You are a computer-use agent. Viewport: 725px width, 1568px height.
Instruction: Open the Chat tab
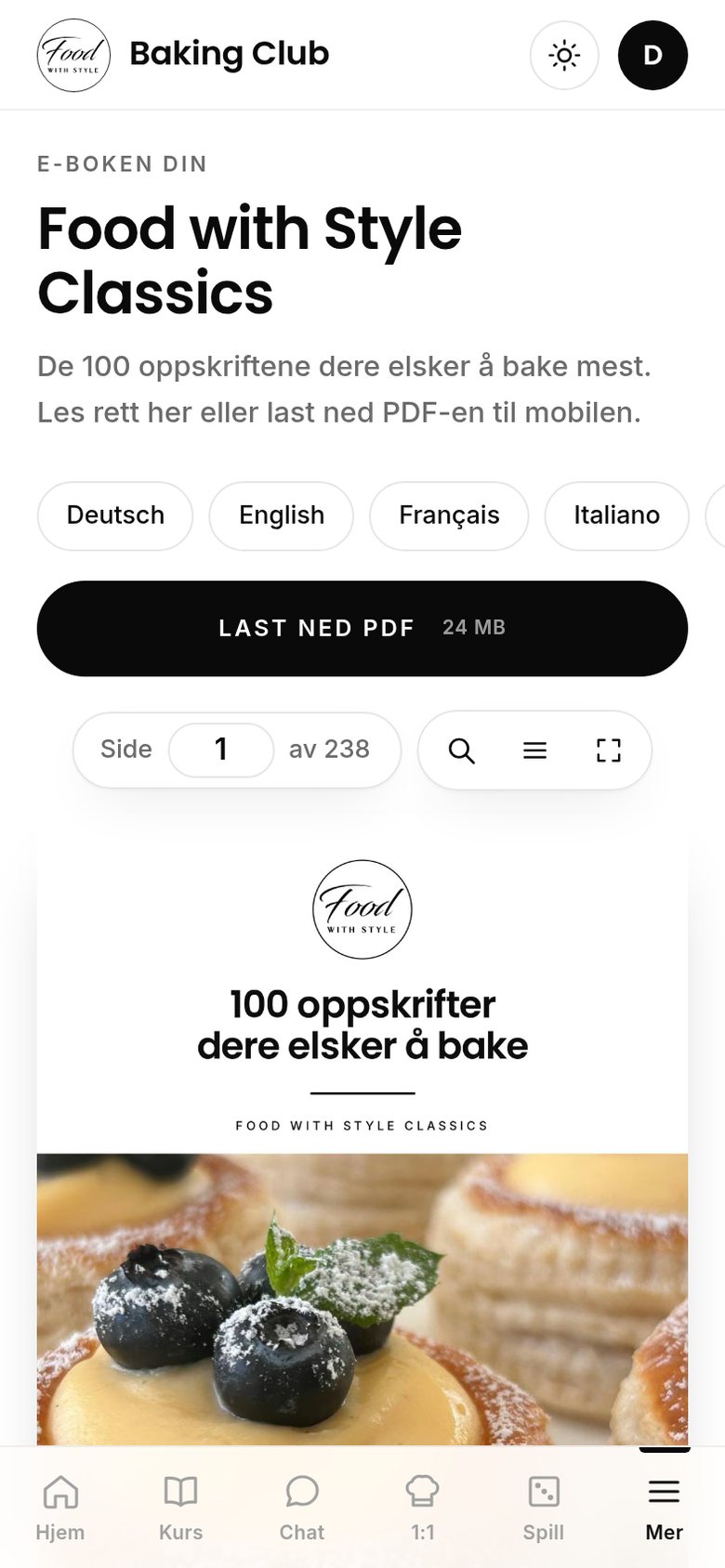302,1508
